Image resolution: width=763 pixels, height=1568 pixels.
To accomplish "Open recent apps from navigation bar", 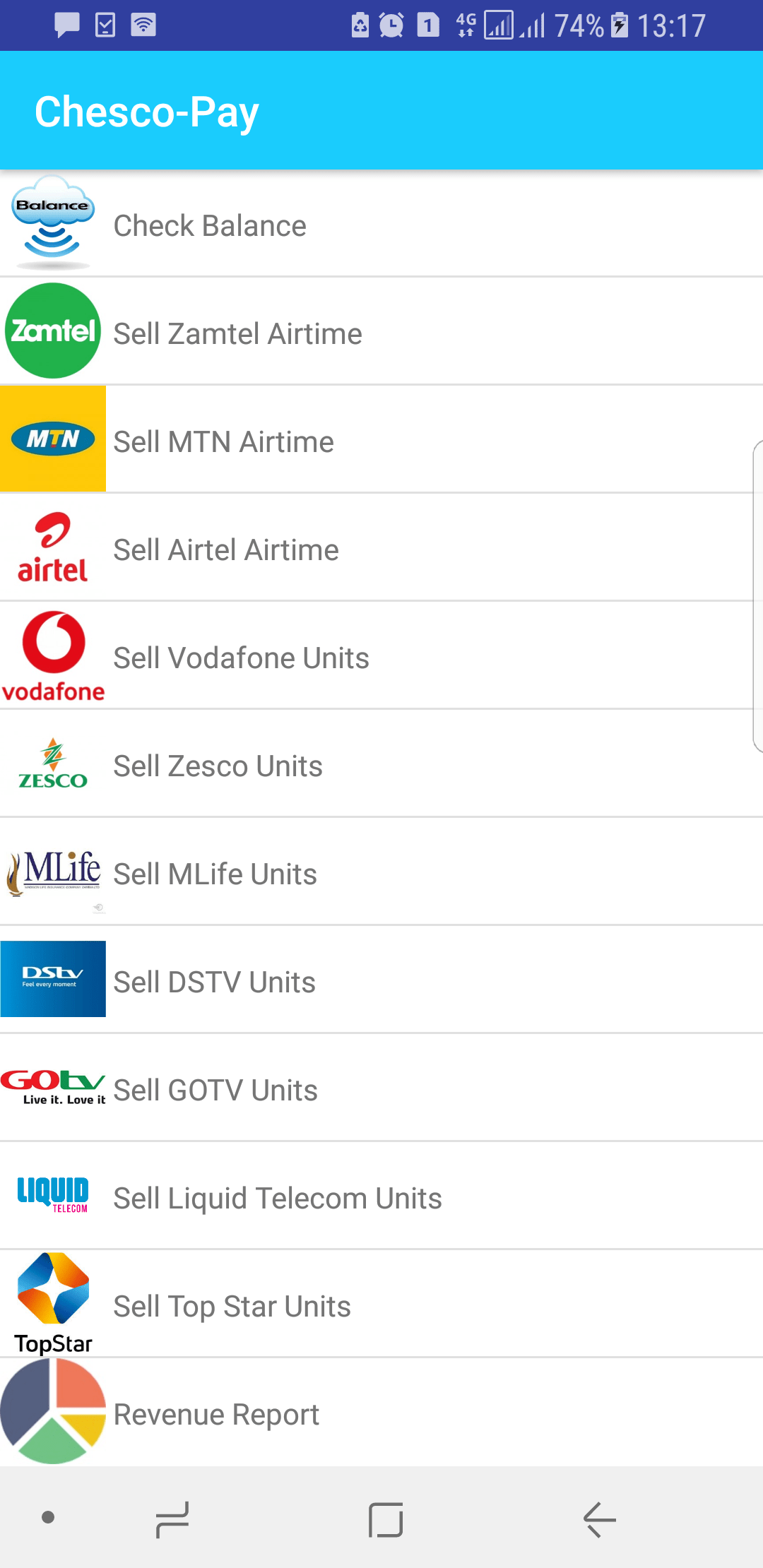I will (172, 1519).
